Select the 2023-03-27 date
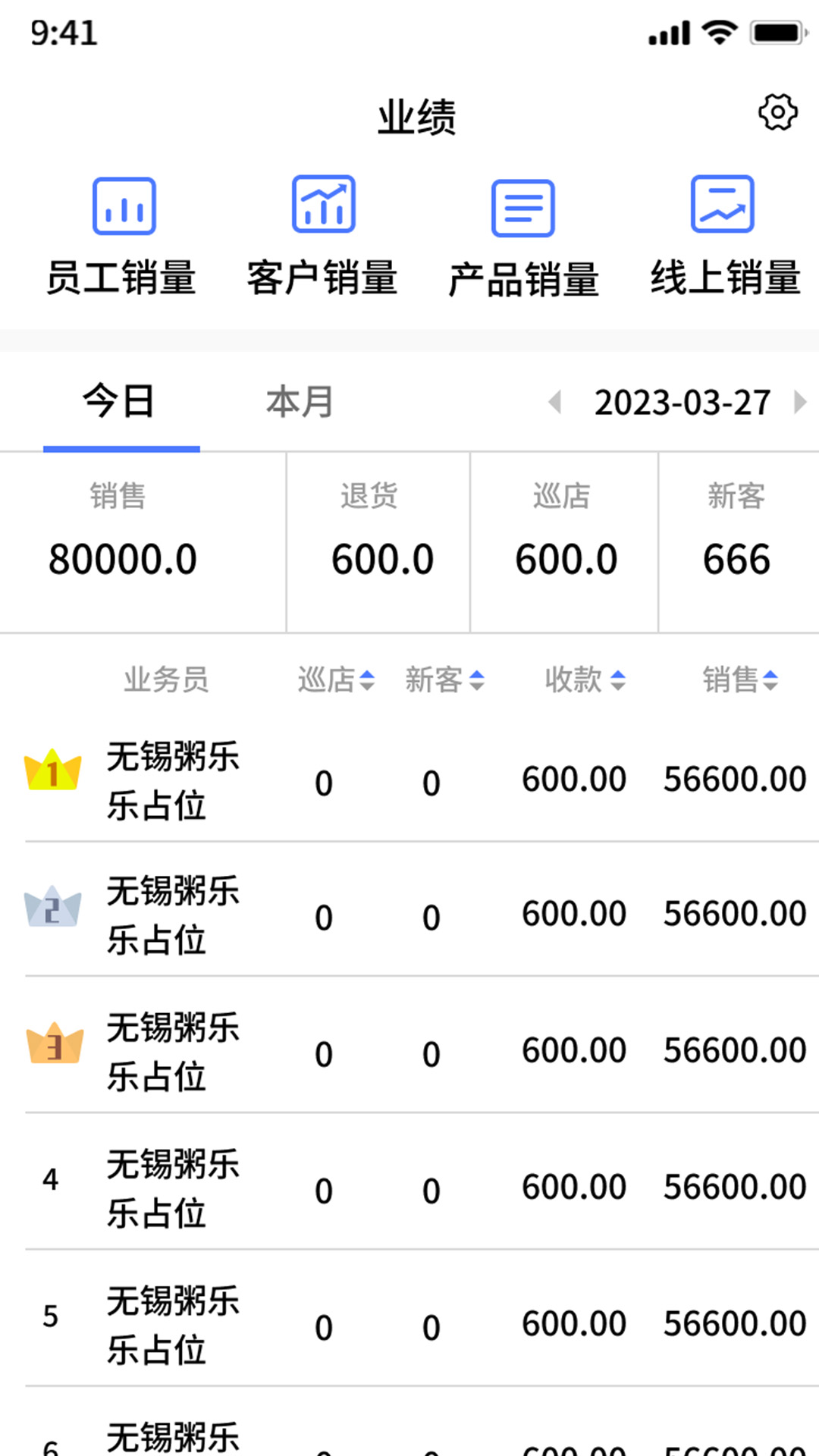Image resolution: width=819 pixels, height=1456 pixels. click(x=682, y=402)
